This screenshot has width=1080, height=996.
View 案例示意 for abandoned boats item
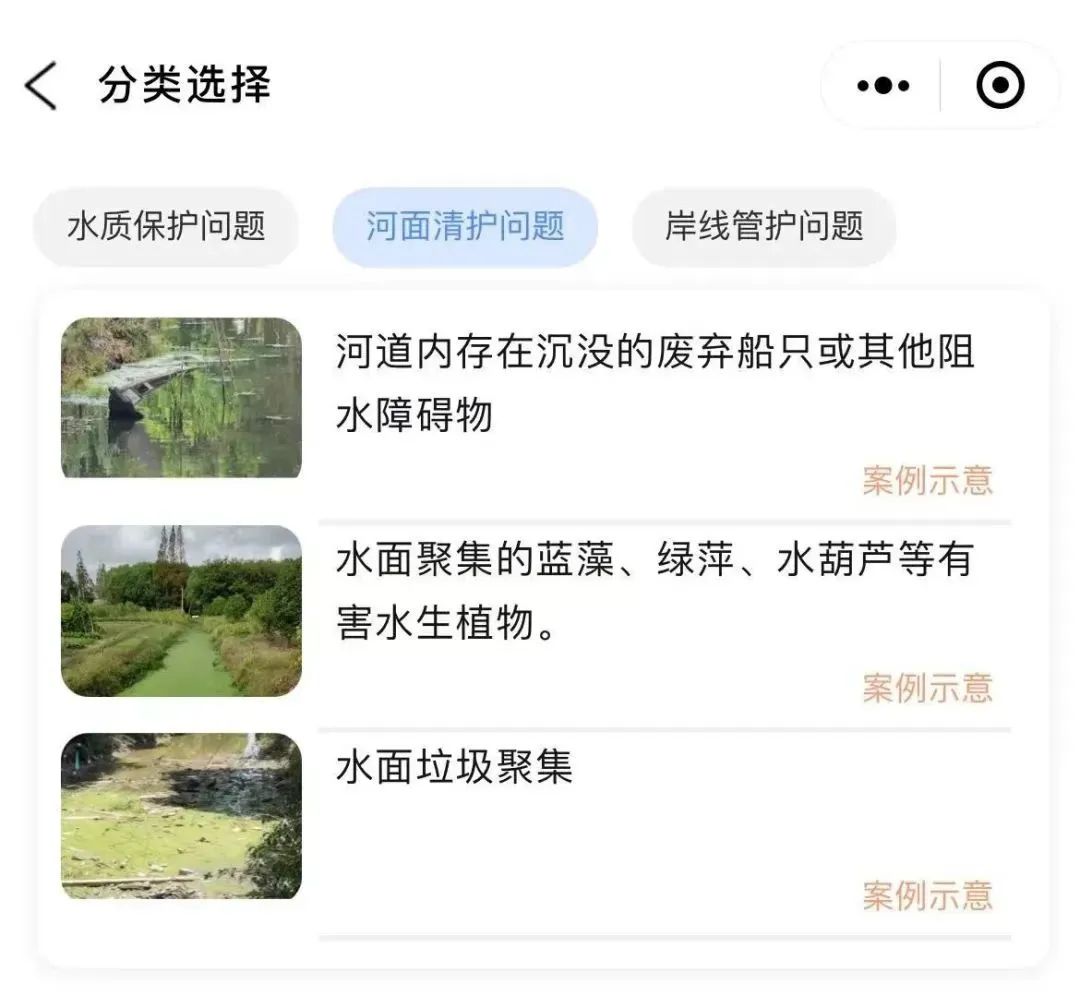tap(927, 480)
